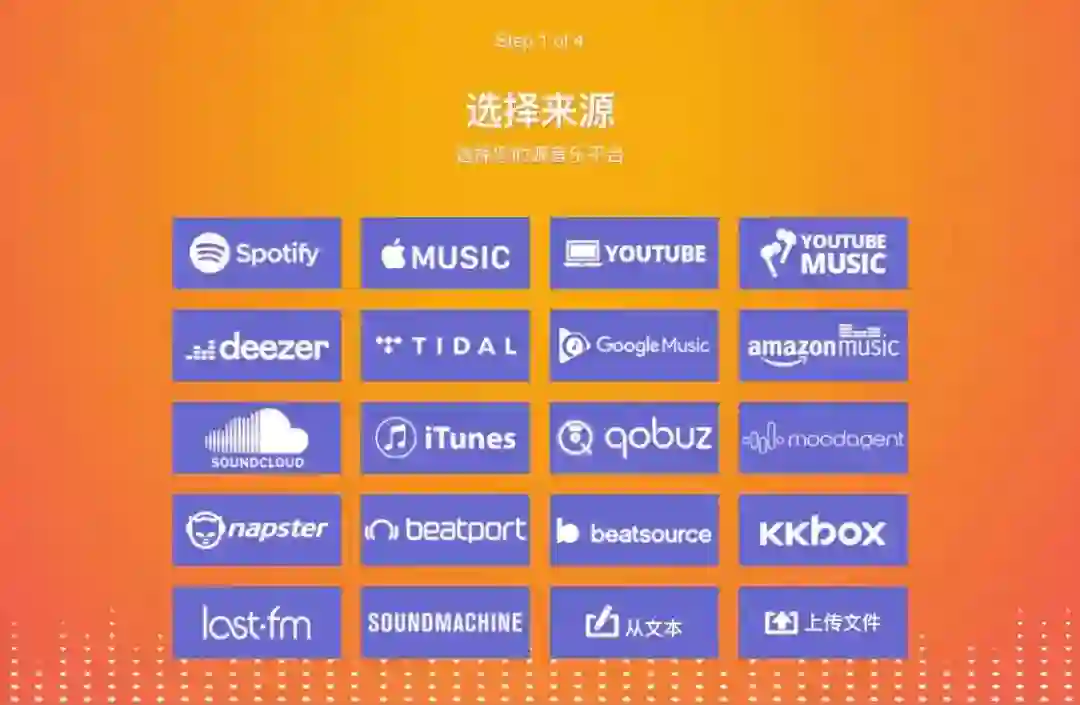The width and height of the screenshot is (1080, 705).
Task: Pick SoundCloud as the source
Action: coord(256,438)
